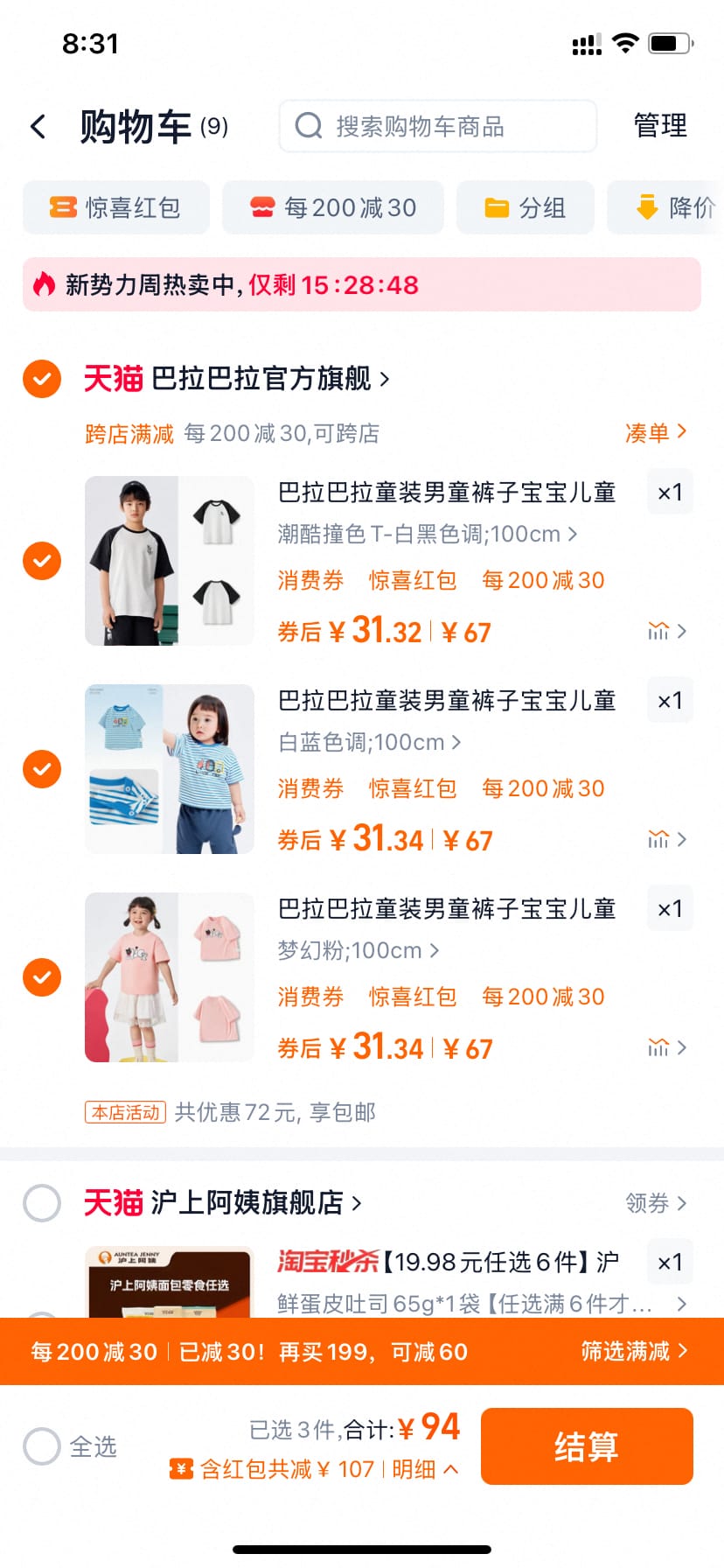724x1568 pixels.
Task: Tap 领券 for 沪上阿姨旗舰店 coupons
Action: [656, 1203]
